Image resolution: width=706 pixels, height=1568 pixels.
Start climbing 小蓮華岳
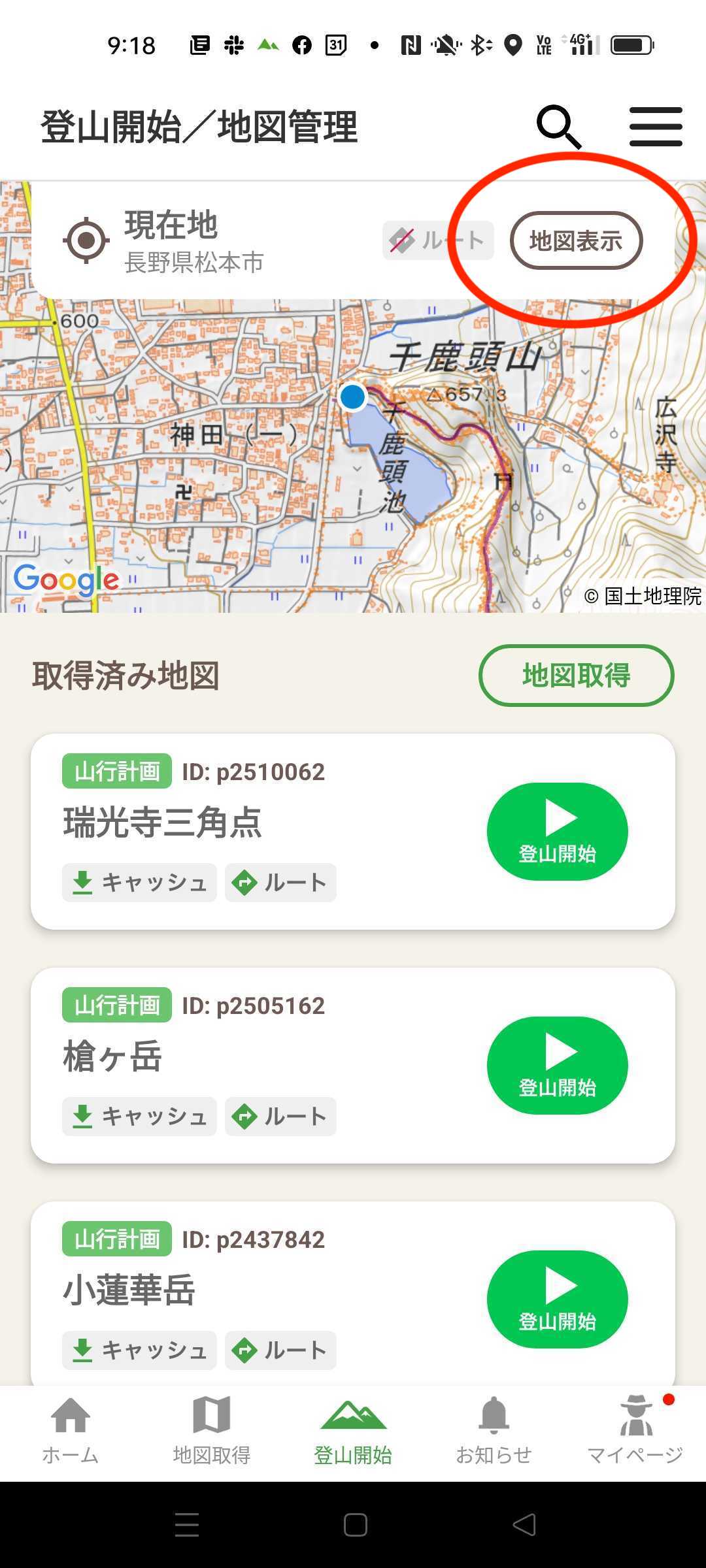pyautogui.click(x=557, y=1299)
